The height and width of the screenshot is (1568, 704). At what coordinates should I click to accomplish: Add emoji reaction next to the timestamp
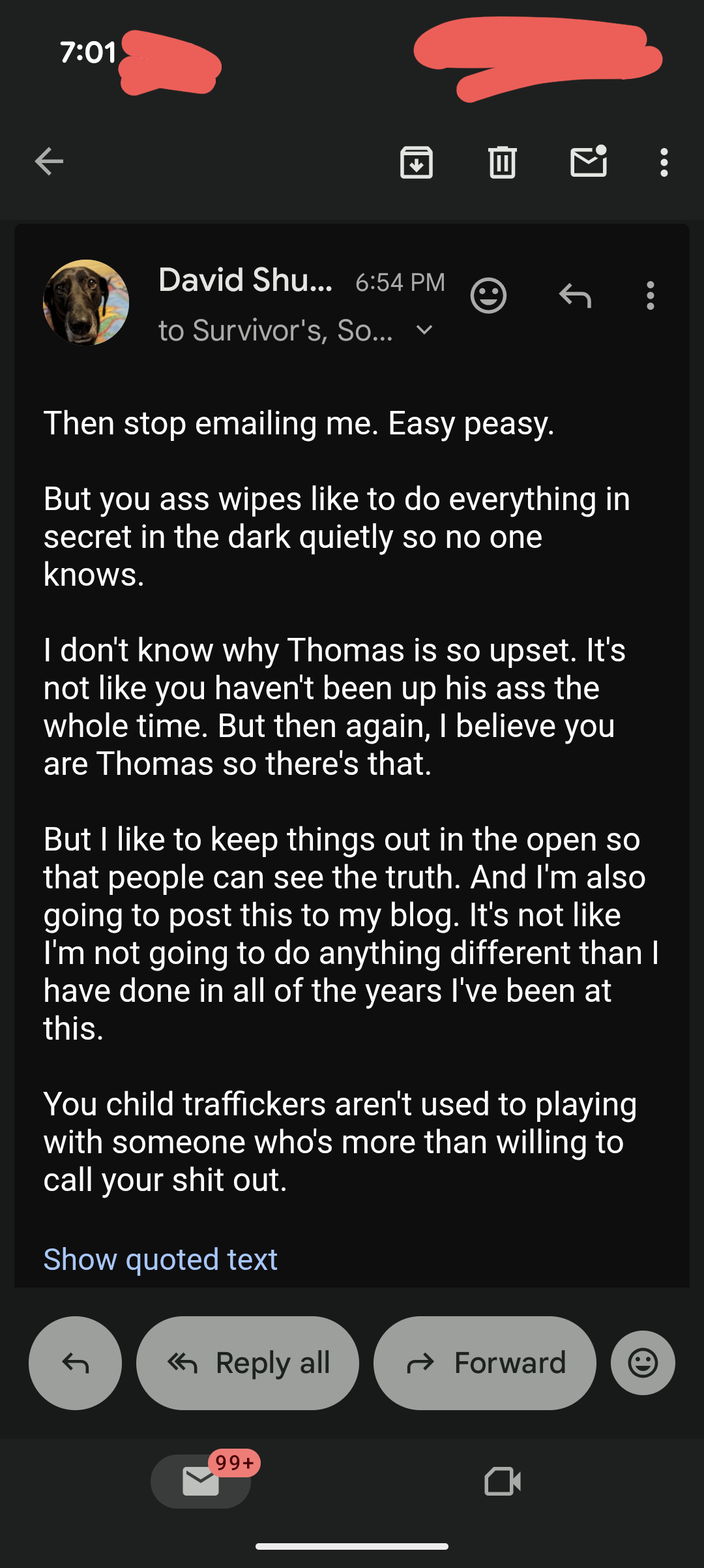[488, 296]
